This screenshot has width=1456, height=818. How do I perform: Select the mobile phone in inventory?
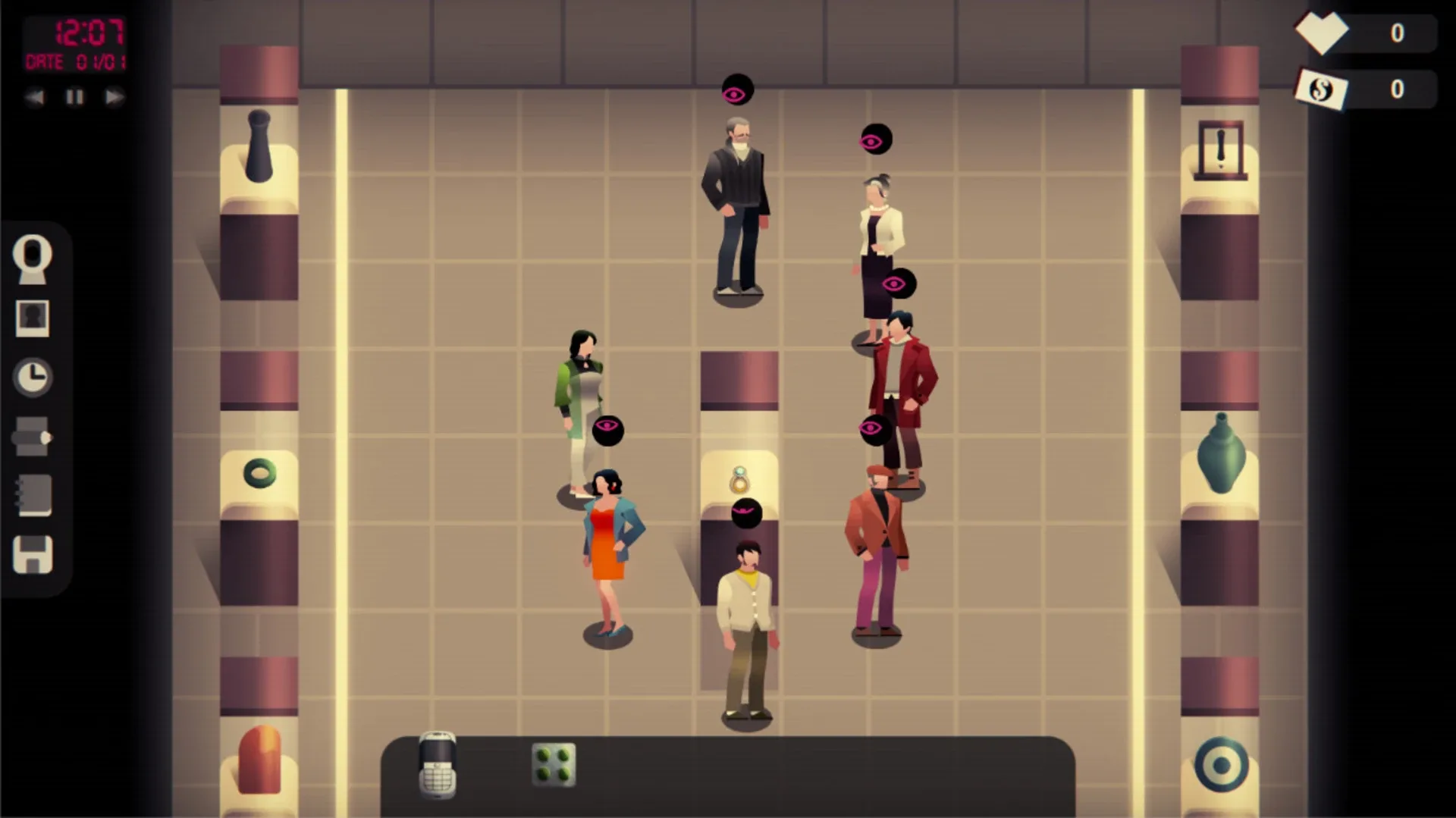click(x=438, y=764)
